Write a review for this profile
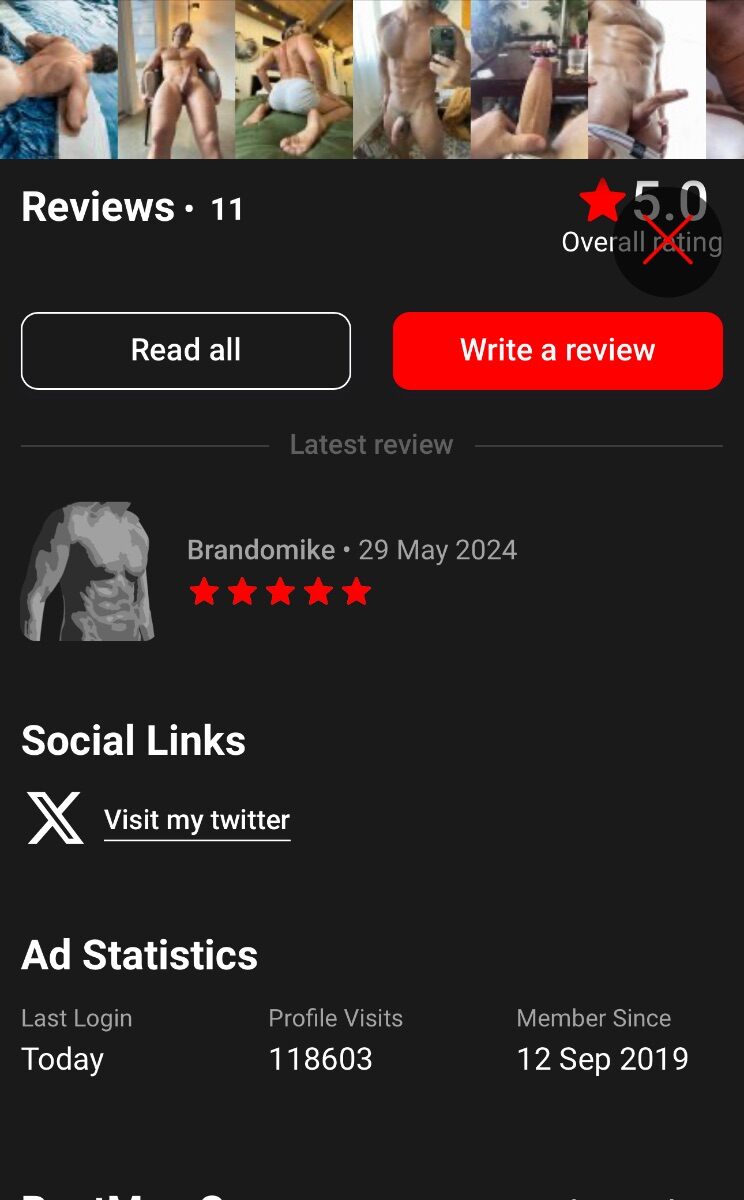744x1200 pixels. 557,350
